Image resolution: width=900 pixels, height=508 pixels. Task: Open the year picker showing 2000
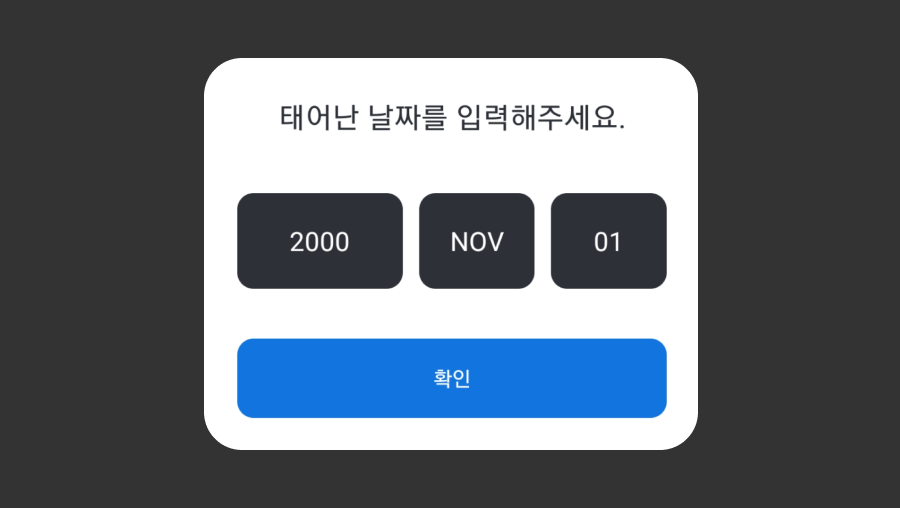(x=319, y=241)
